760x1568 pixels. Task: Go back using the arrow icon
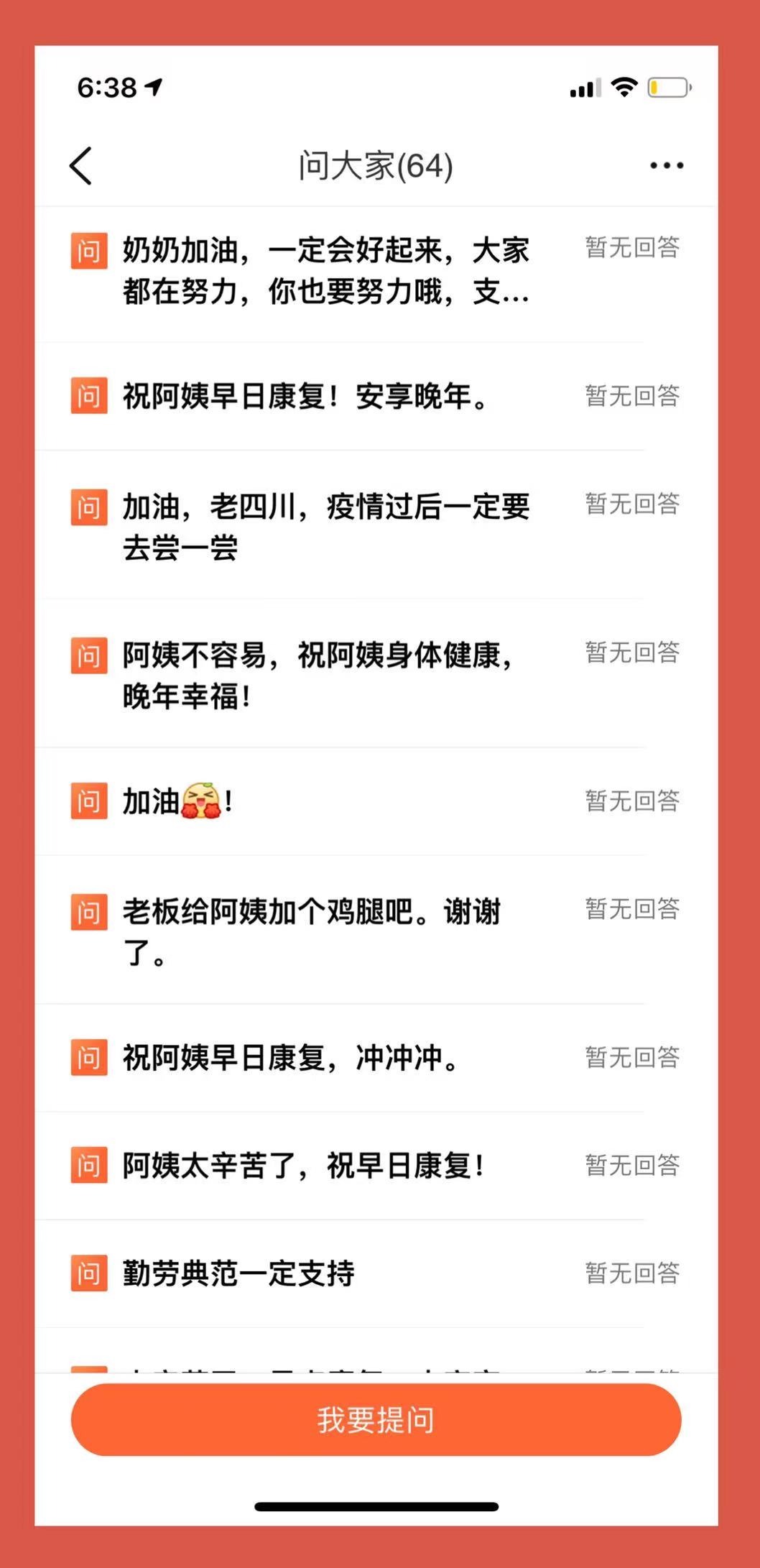81,166
